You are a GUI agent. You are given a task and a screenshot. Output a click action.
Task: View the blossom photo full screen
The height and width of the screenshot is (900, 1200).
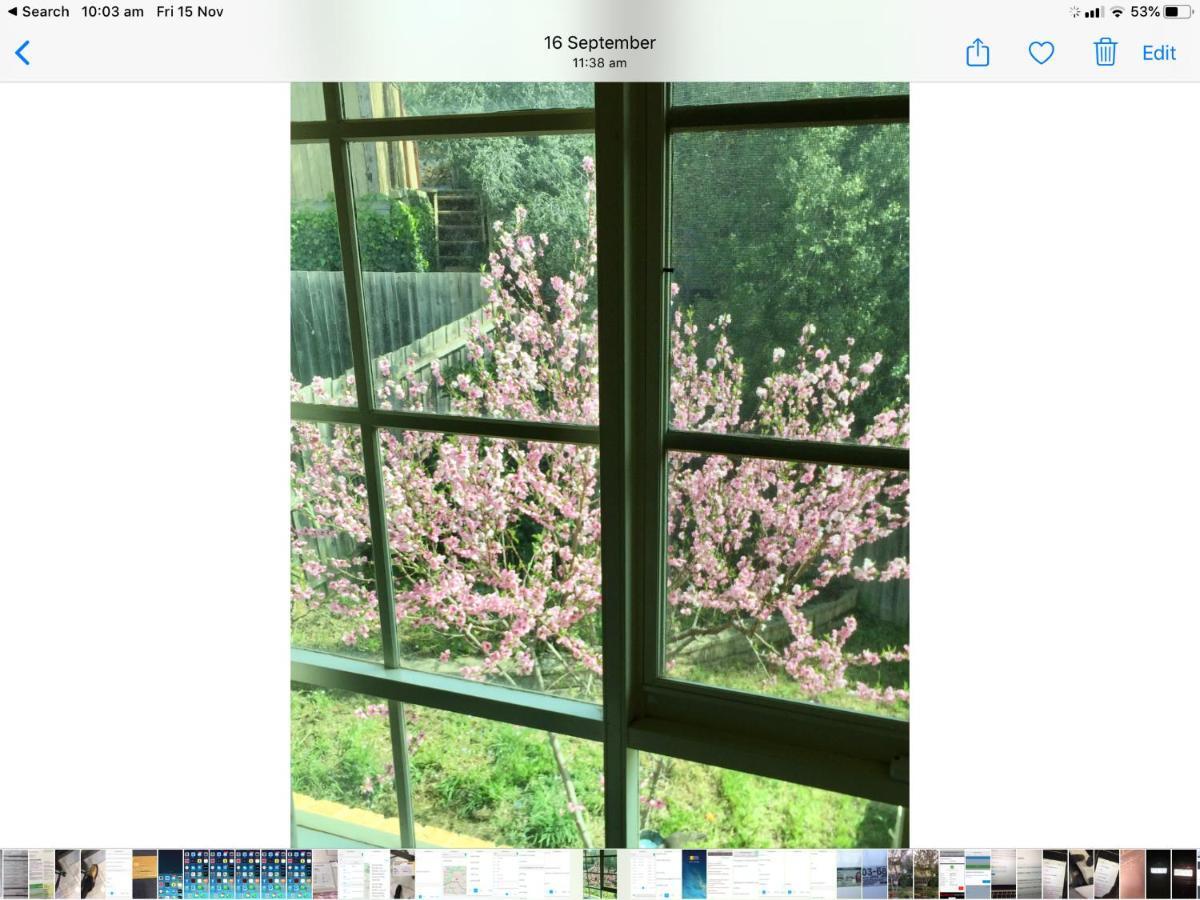599,465
